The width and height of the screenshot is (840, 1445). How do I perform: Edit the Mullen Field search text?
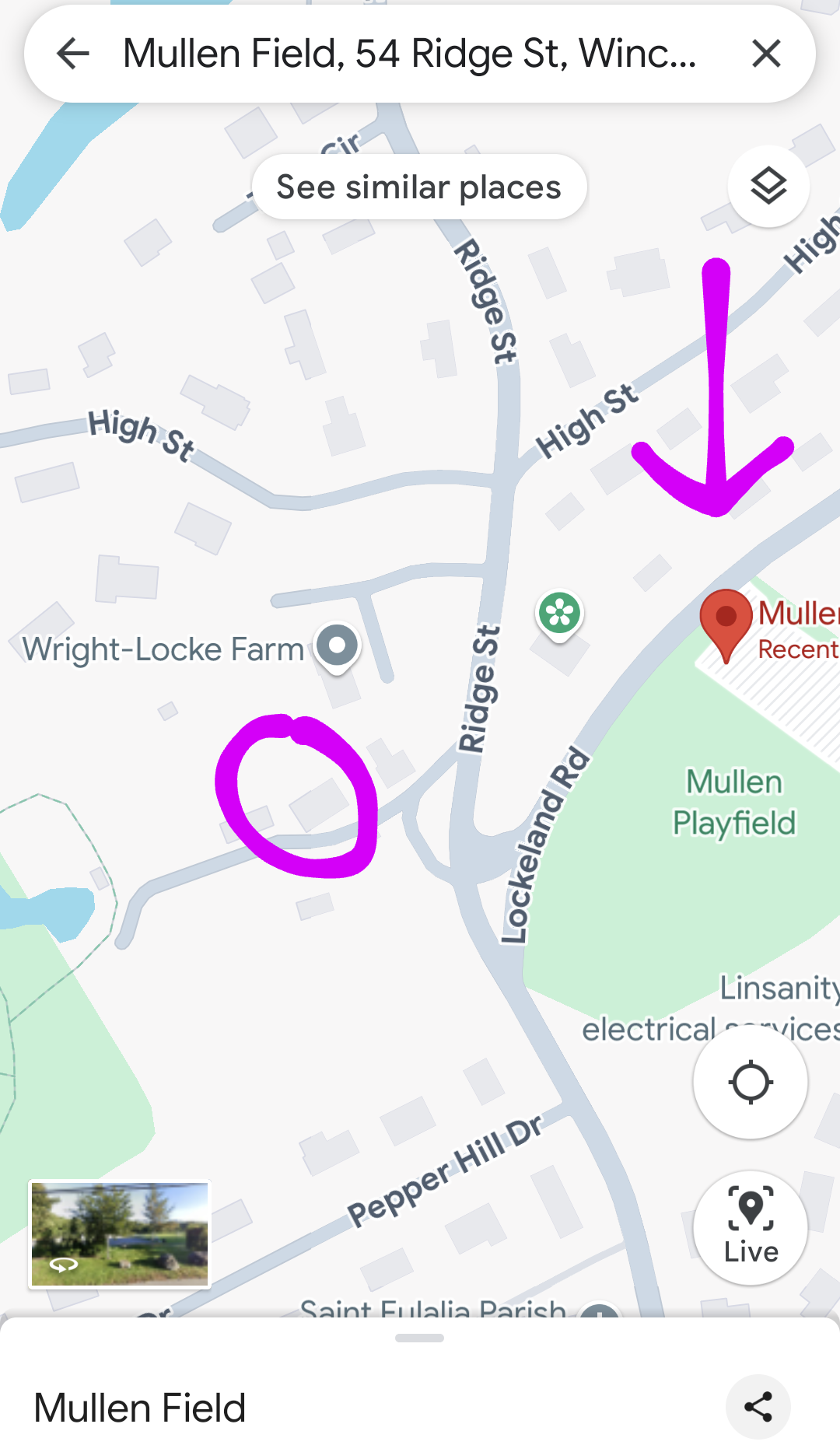pyautogui.click(x=410, y=54)
